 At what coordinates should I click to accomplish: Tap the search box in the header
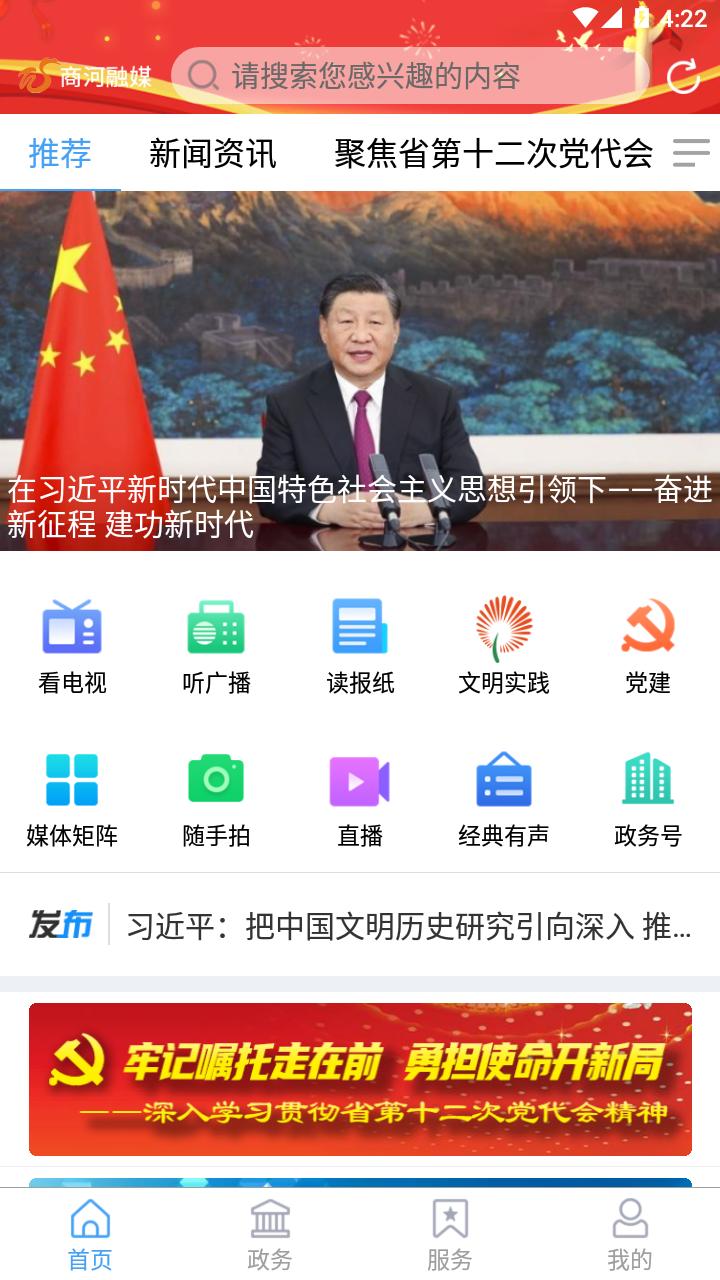pyautogui.click(x=410, y=76)
